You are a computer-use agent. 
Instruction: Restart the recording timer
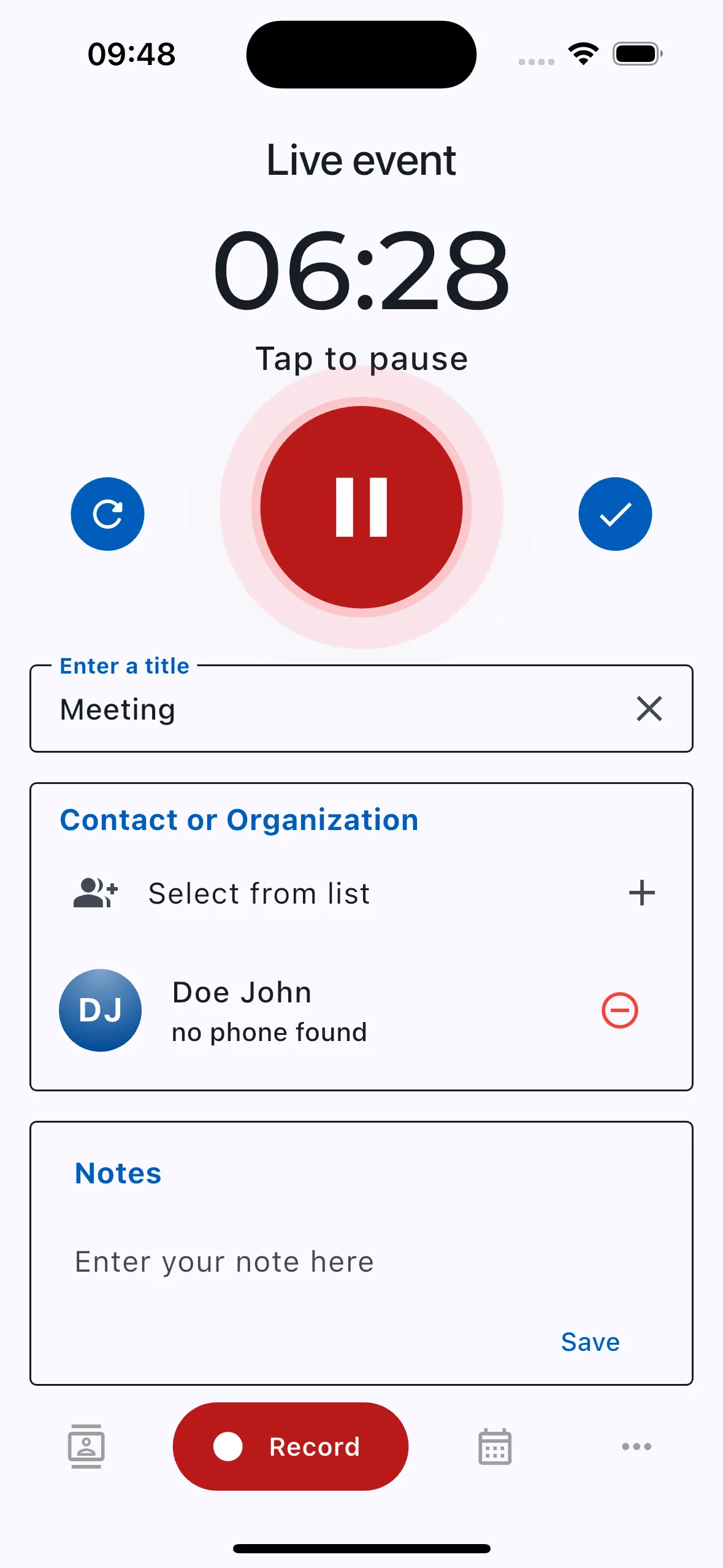107,513
